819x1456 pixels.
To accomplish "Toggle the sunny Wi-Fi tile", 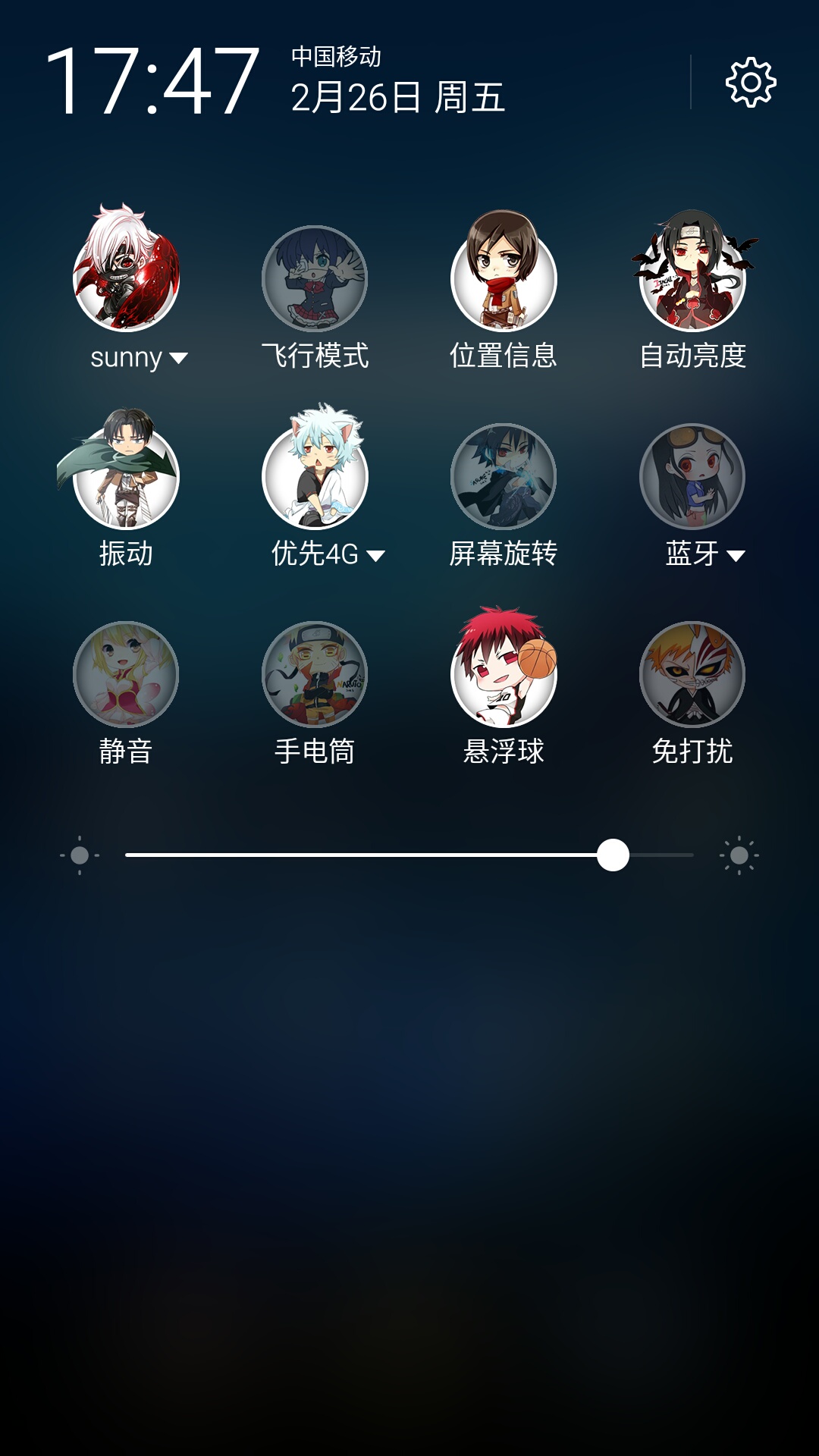I will [x=126, y=278].
